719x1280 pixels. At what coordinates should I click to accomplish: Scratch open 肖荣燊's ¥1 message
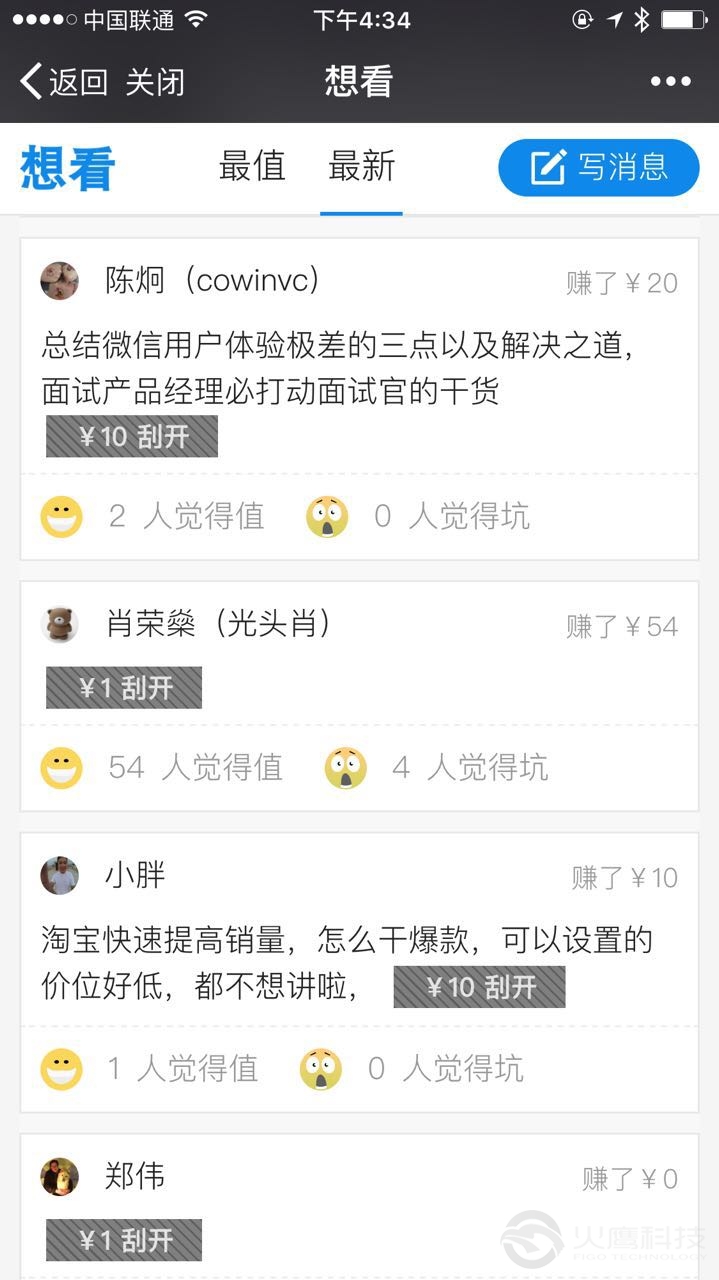tap(124, 688)
